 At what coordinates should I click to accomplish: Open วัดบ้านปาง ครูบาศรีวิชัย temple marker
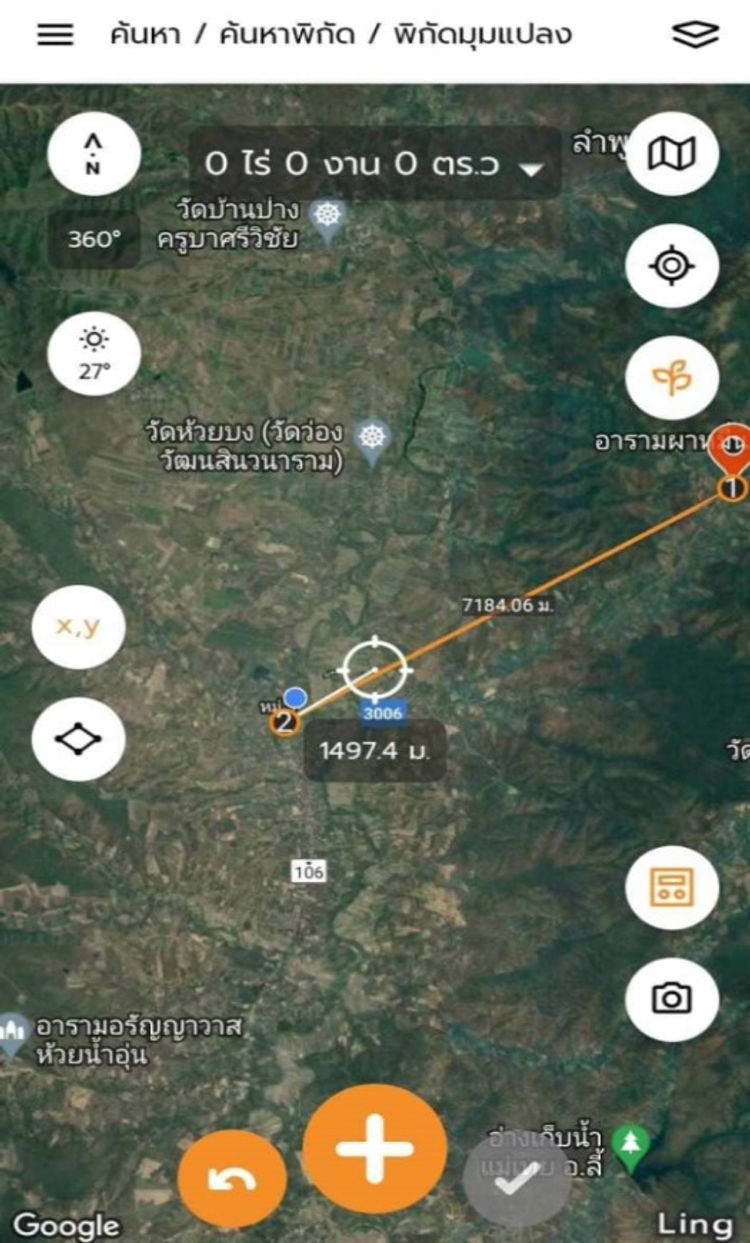[x=326, y=214]
